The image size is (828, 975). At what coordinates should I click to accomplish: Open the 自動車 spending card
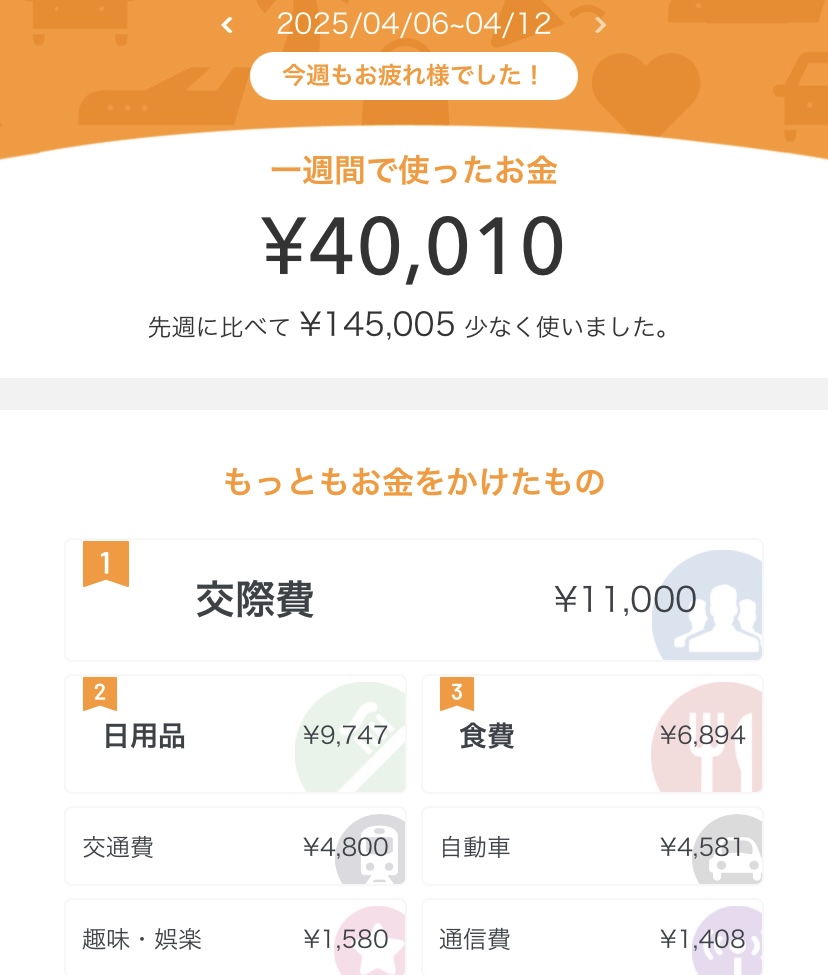click(592, 847)
